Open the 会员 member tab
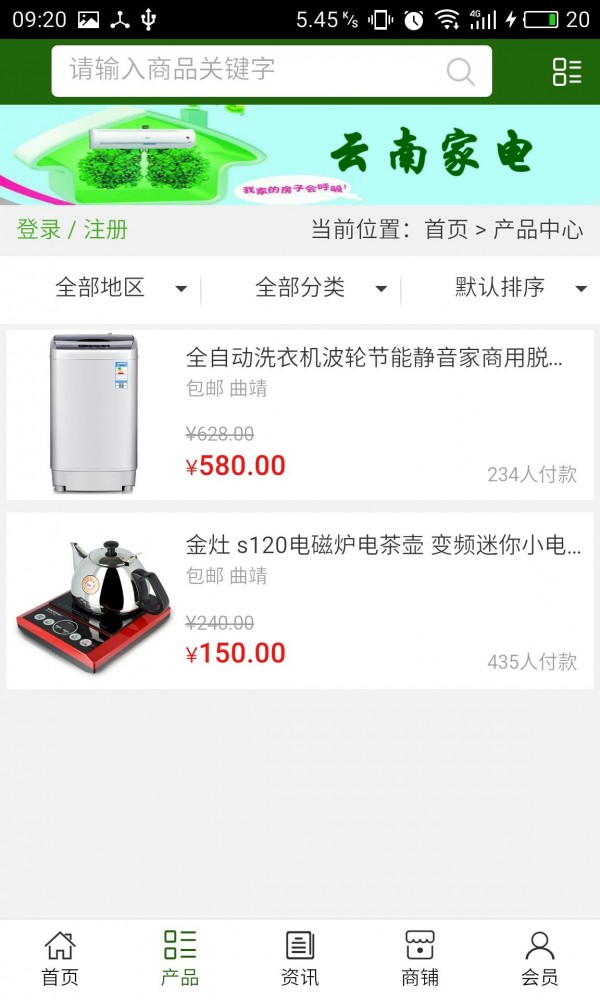This screenshot has width=600, height=1000. pos(540,958)
